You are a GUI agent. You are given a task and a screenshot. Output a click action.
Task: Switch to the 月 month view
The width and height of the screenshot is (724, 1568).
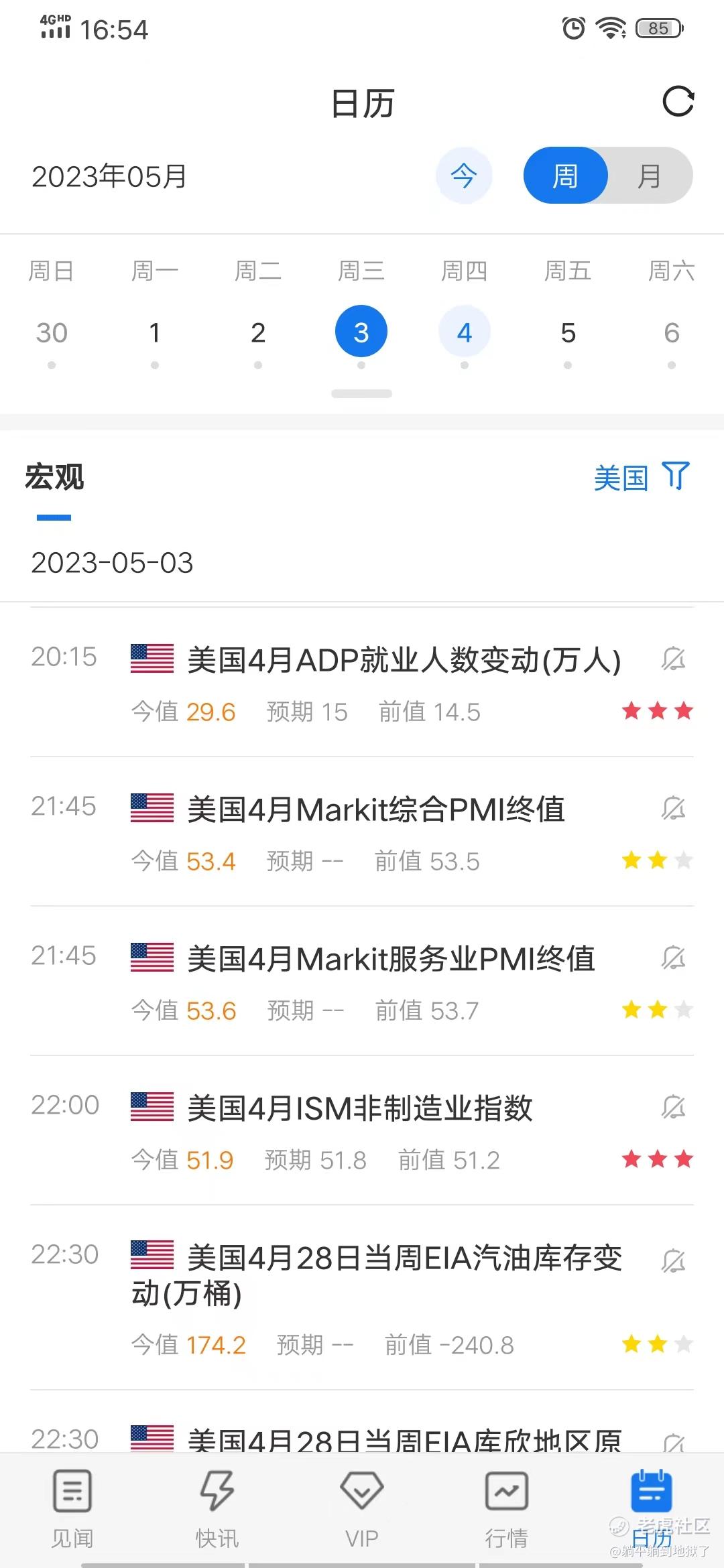(x=649, y=176)
